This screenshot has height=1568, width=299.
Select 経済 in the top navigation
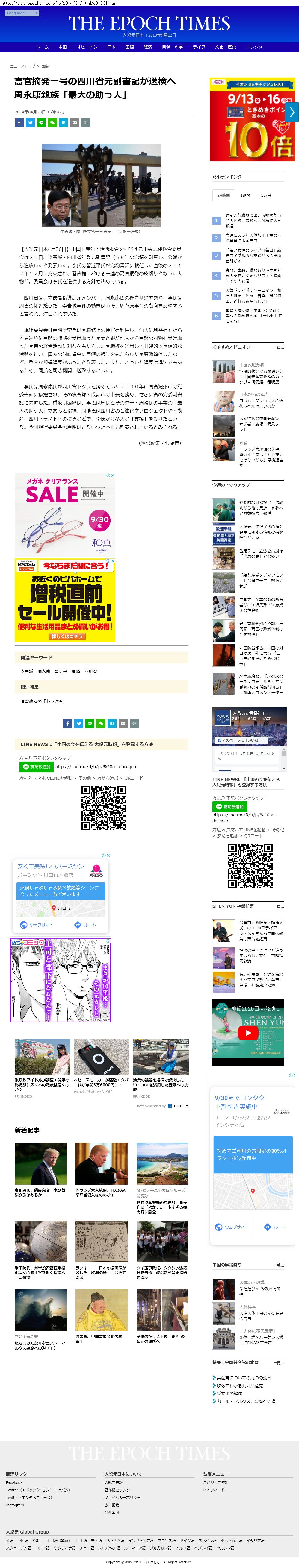(x=147, y=47)
